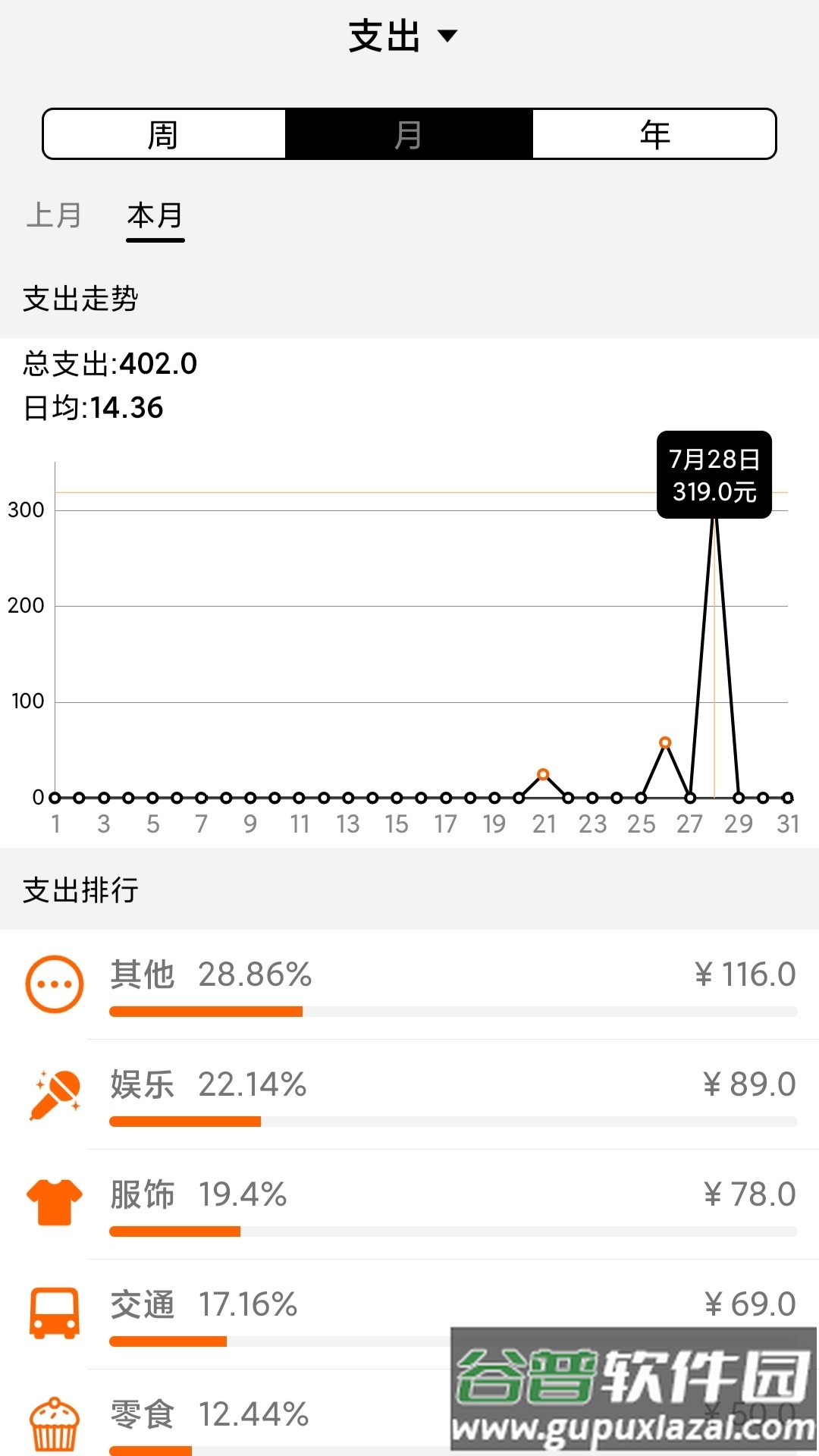The image size is (819, 1456).
Task: Click the orange data point on day 26
Action: click(665, 742)
